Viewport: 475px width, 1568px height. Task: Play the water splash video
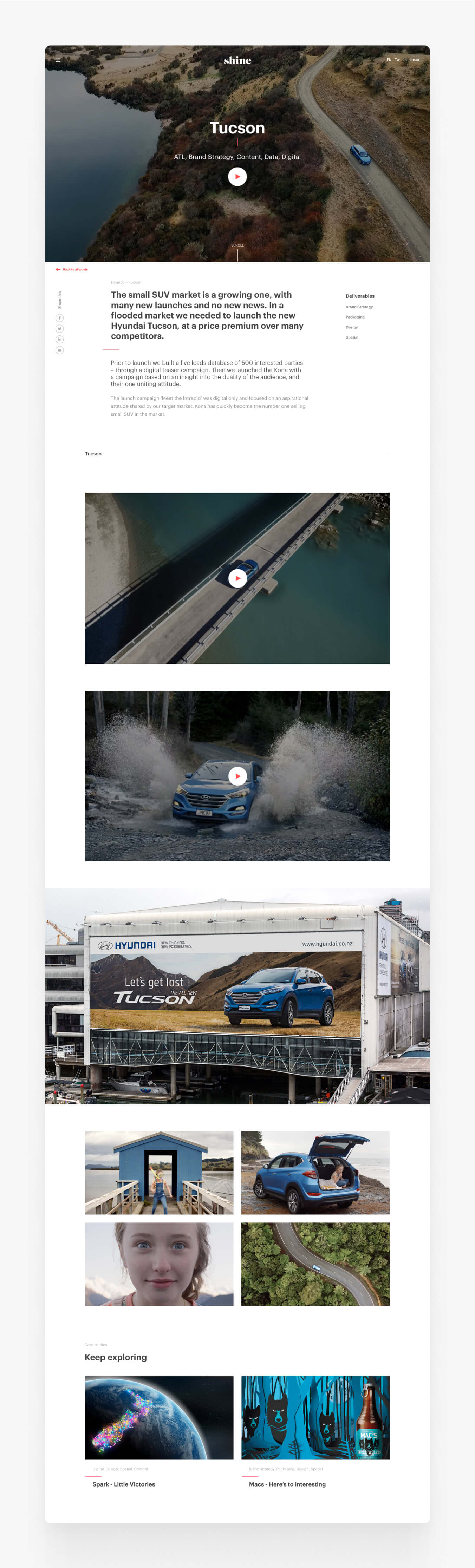click(237, 776)
